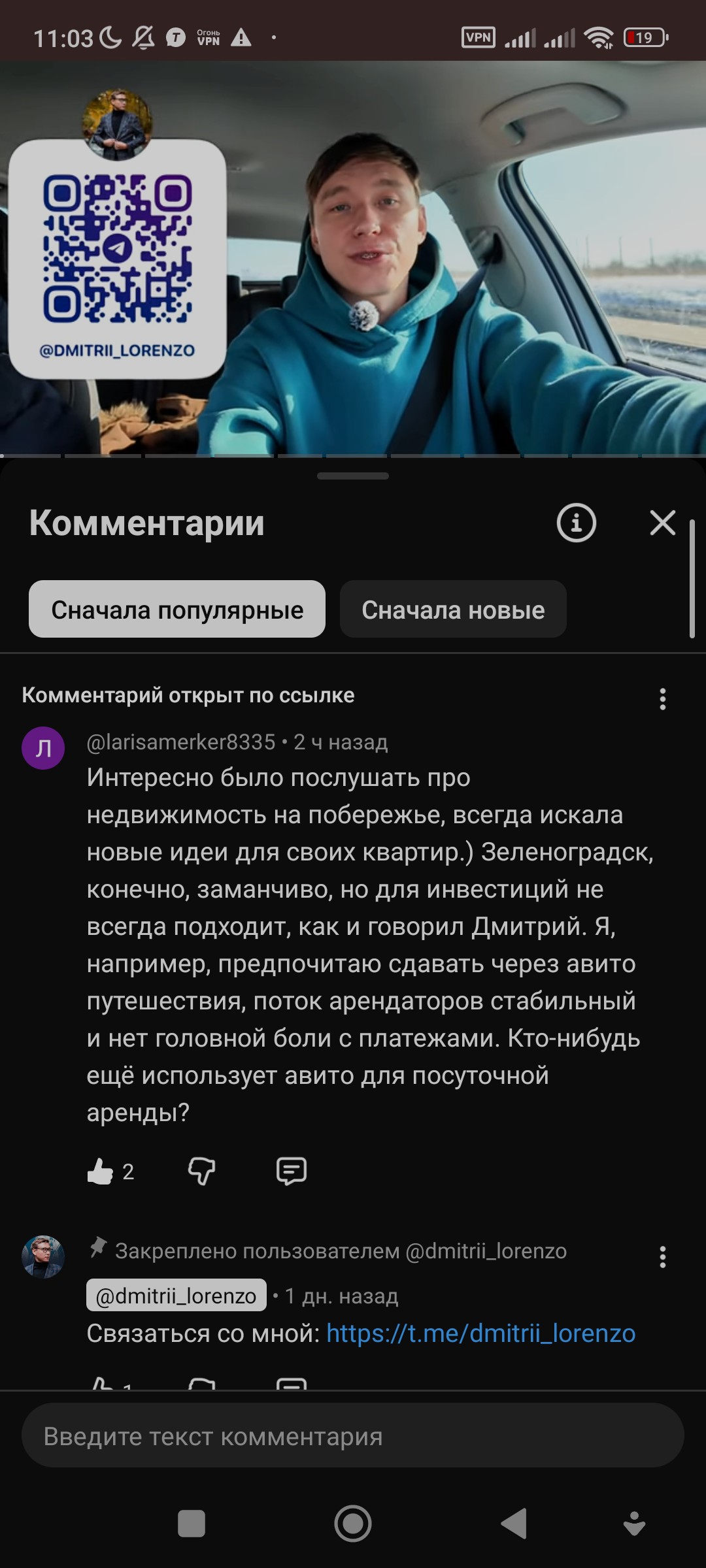The image size is (706, 1568).
Task: Tap the comment text input field
Action: click(x=353, y=1437)
